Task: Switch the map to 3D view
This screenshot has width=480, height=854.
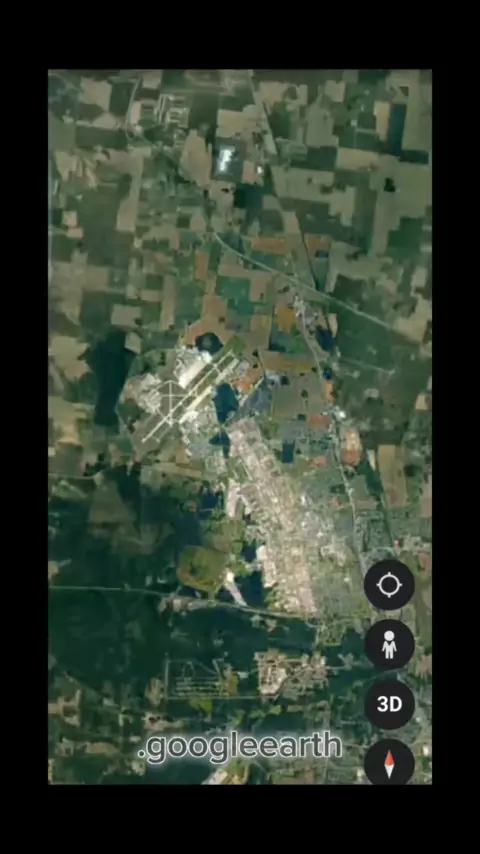Action: pos(389,704)
